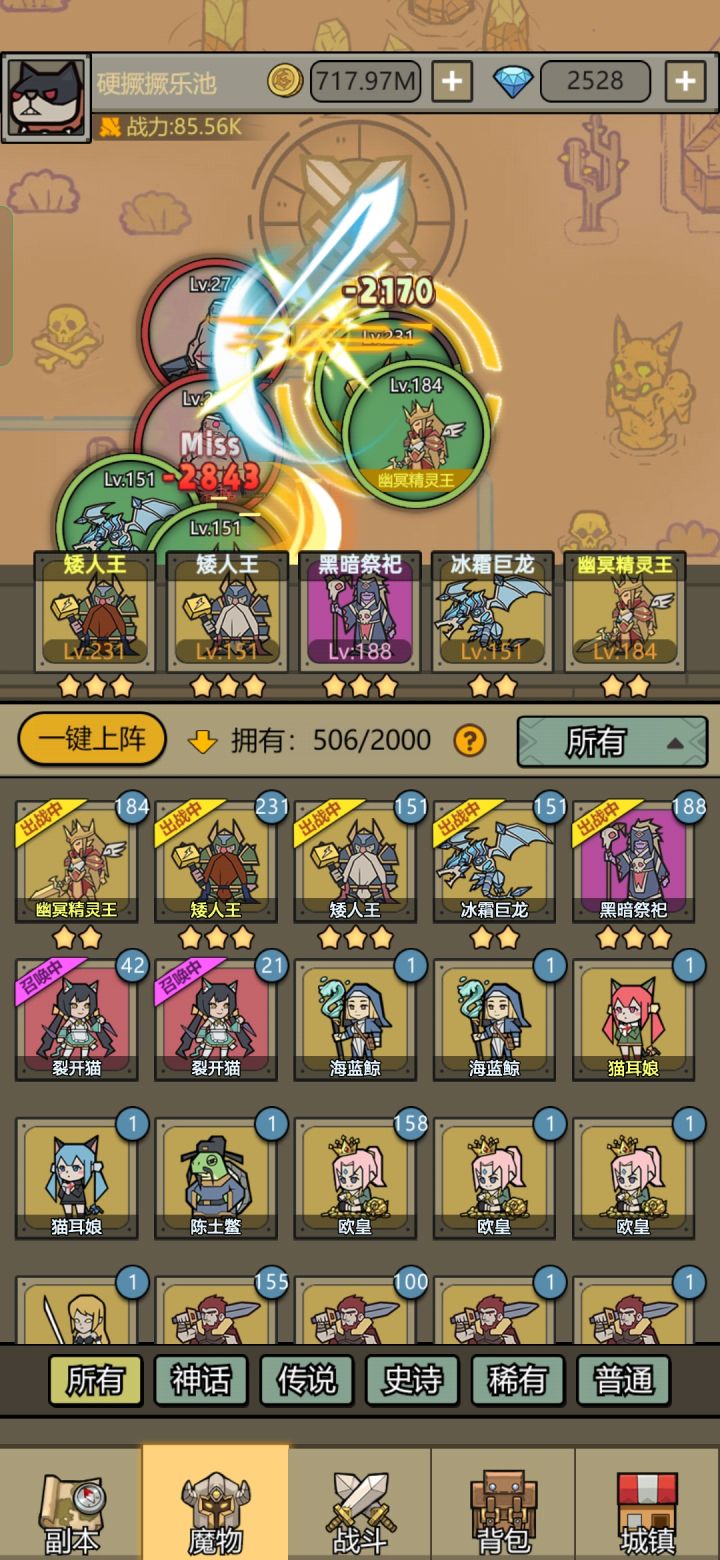Screen dimensions: 720x1560
Task: Click the diamond currency gem icon
Action: pos(513,79)
